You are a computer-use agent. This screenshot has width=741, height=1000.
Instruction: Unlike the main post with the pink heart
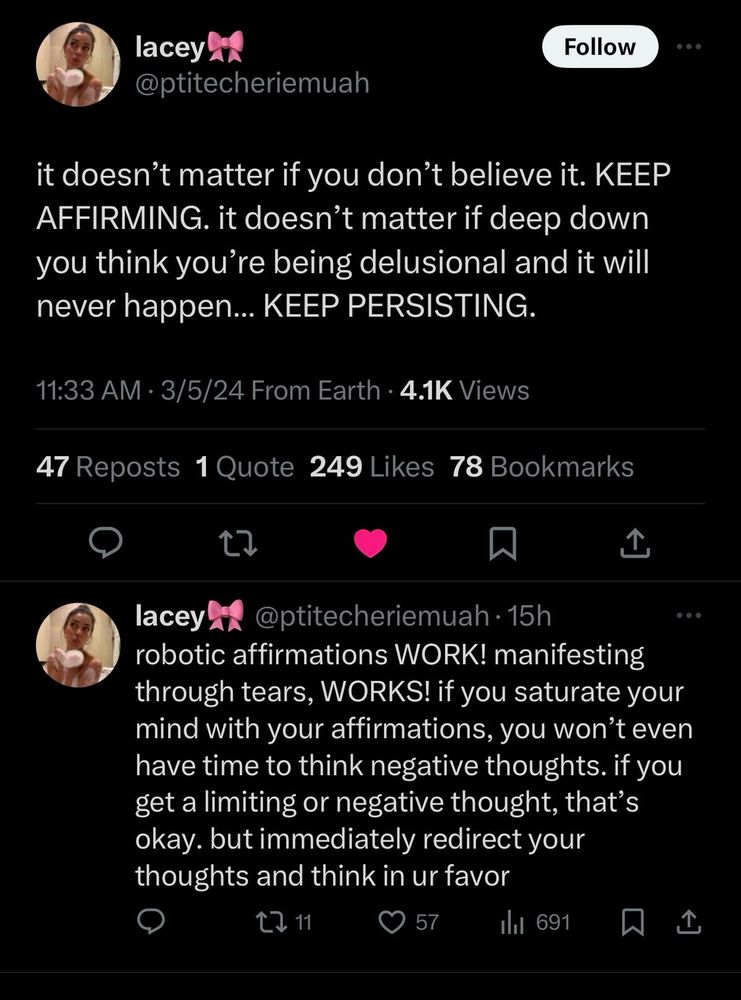[x=370, y=544]
